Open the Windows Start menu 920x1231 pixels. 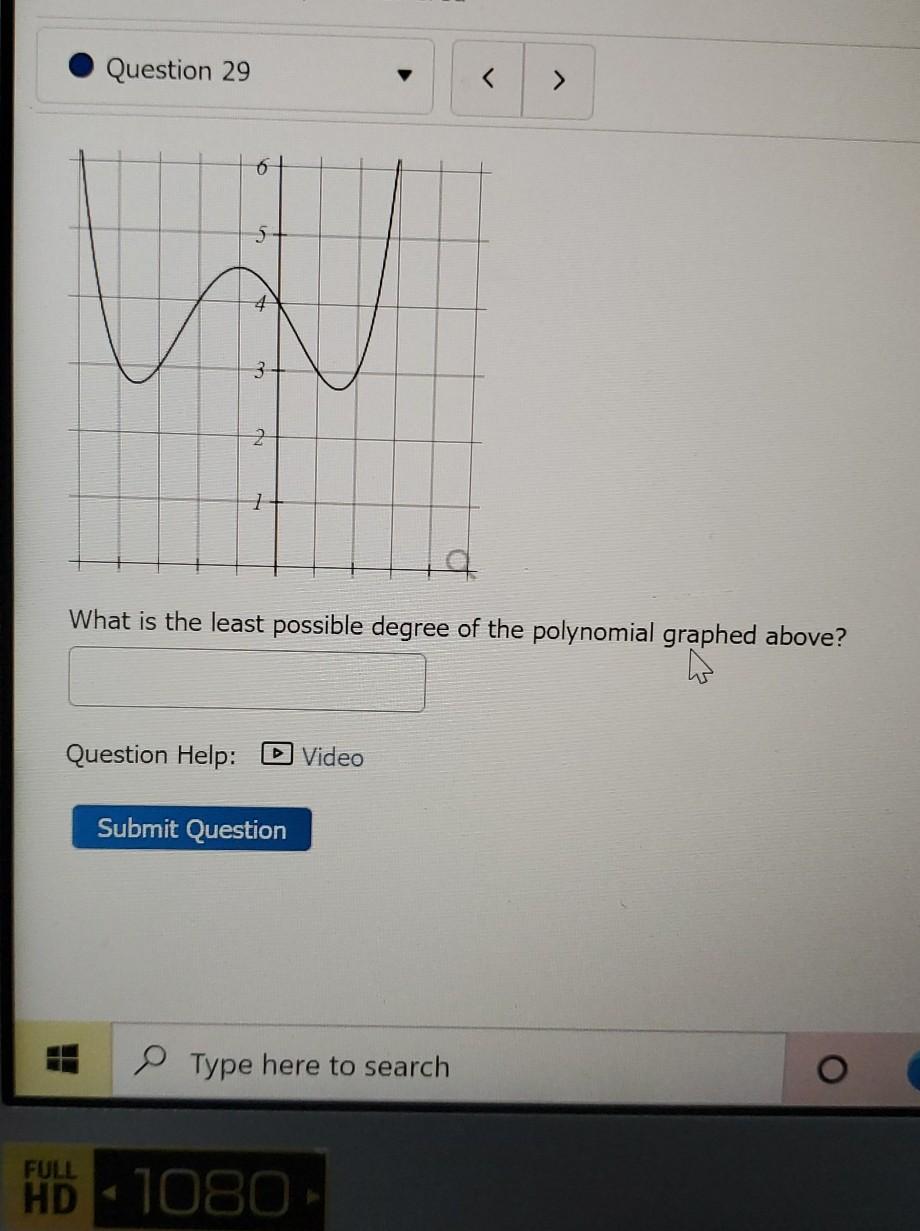point(63,1059)
